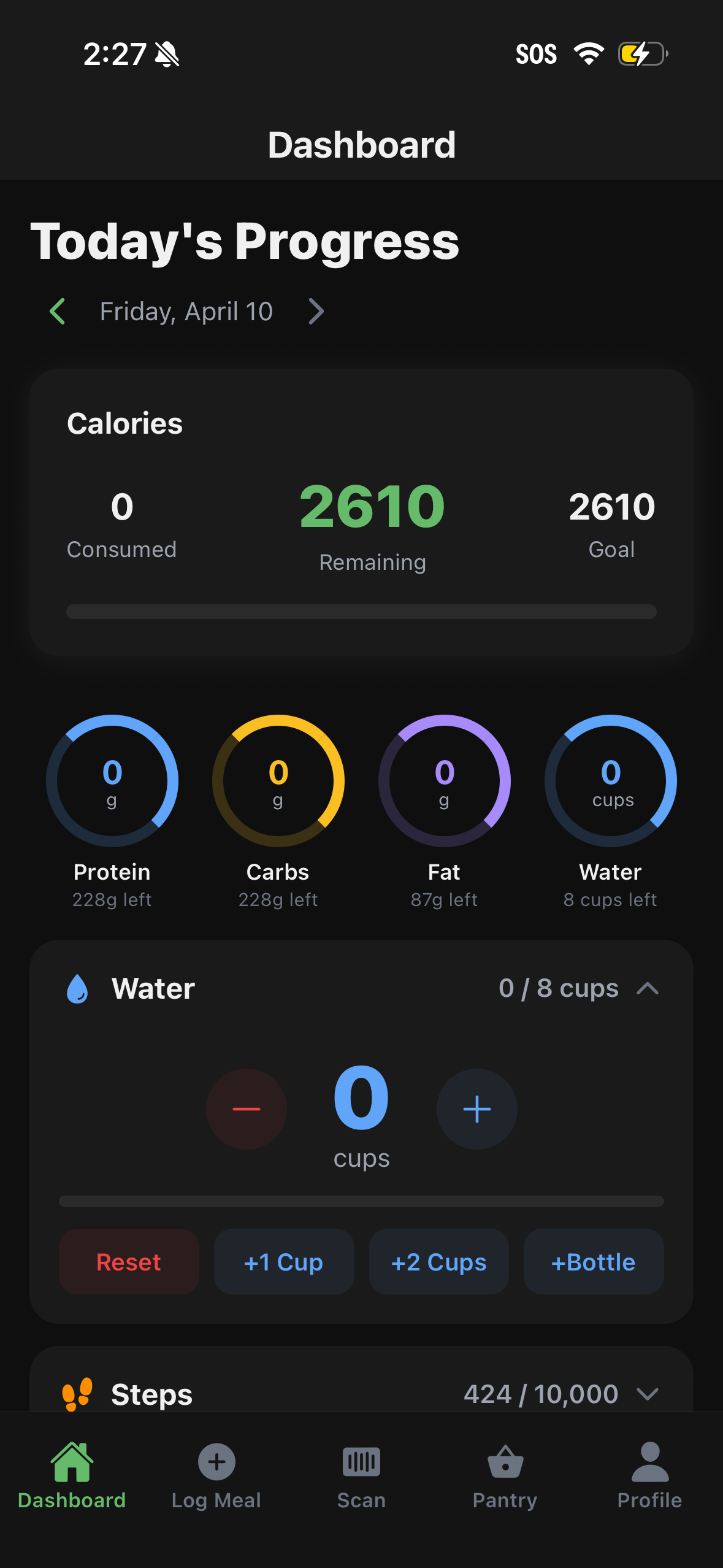
Task: Add one cup with the +1 Cup button
Action: tap(284, 1262)
